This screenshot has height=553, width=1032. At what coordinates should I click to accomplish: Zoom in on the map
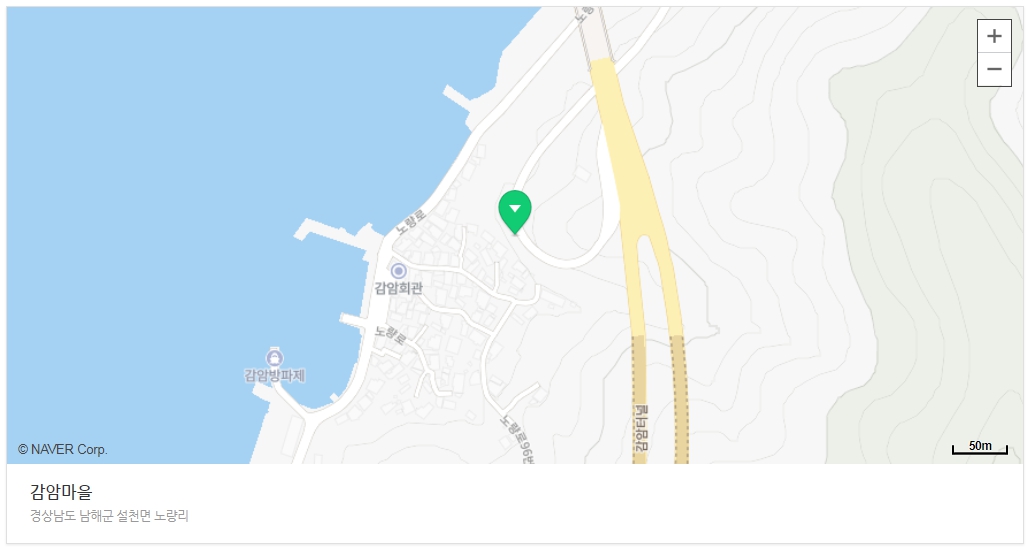994,36
